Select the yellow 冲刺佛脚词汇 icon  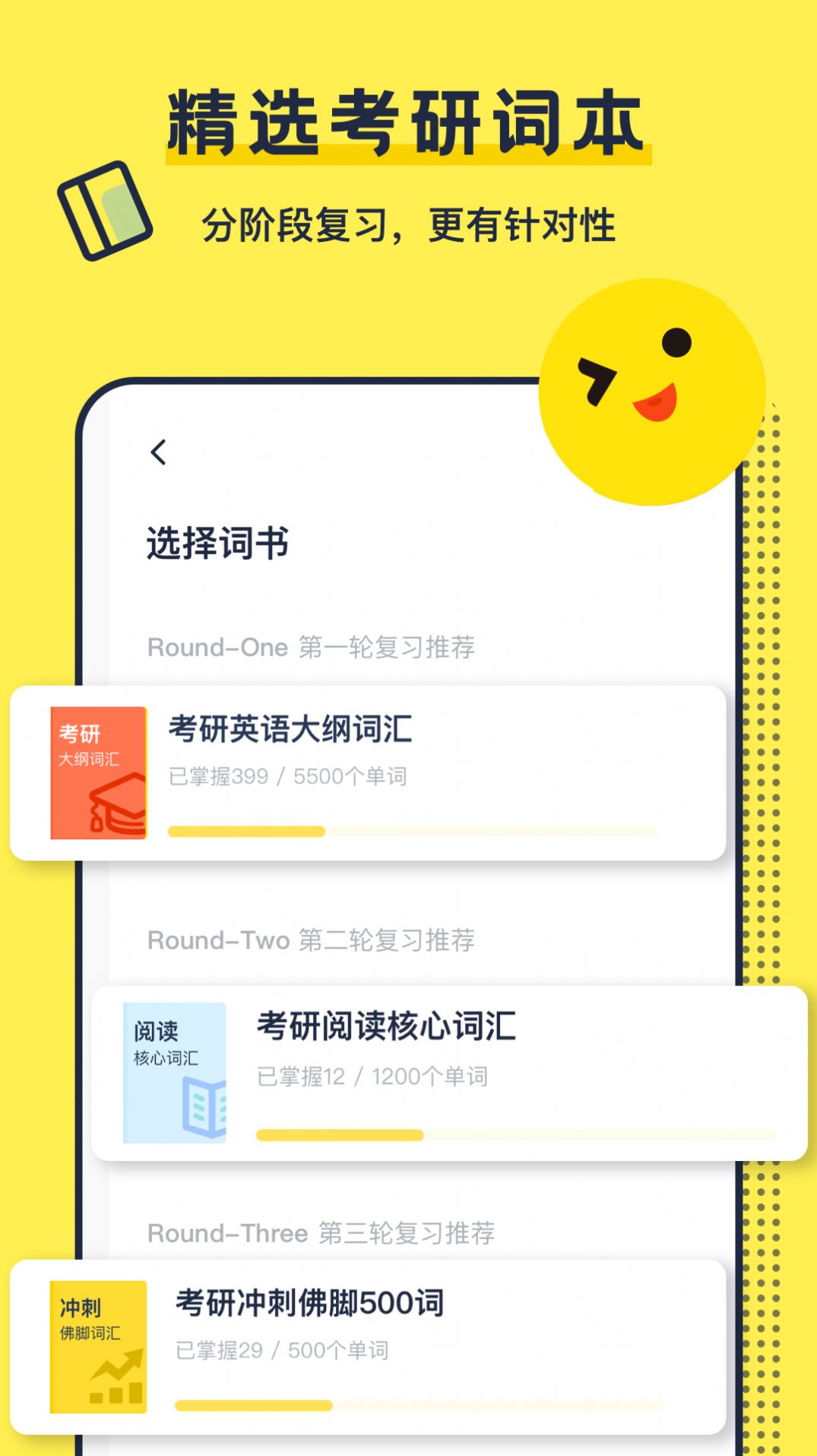[97, 1346]
